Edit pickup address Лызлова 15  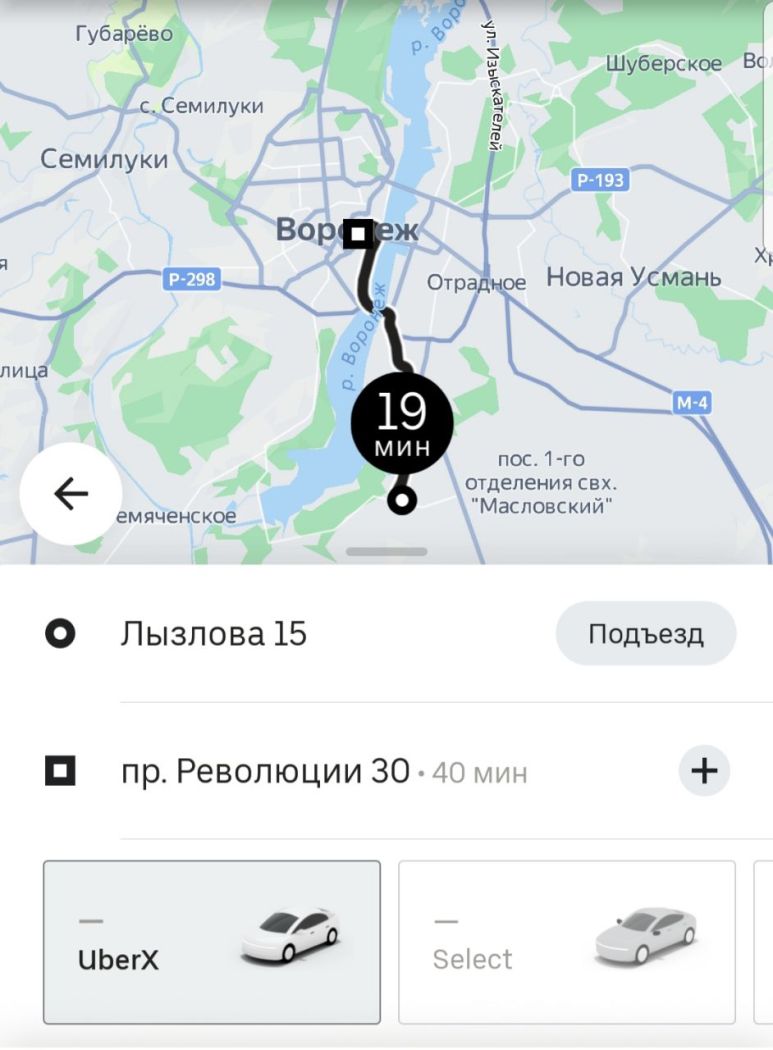click(x=214, y=634)
